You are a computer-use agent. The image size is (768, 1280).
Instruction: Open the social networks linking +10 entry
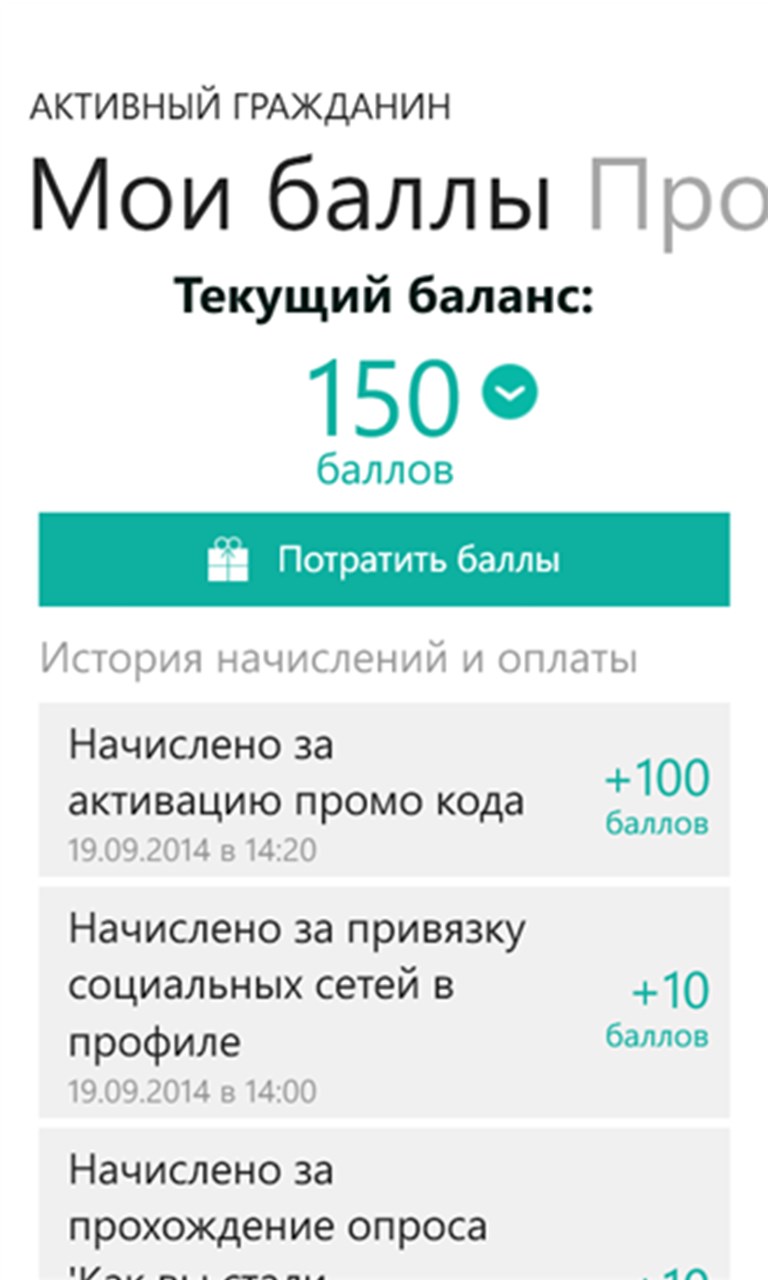pos(384,1001)
